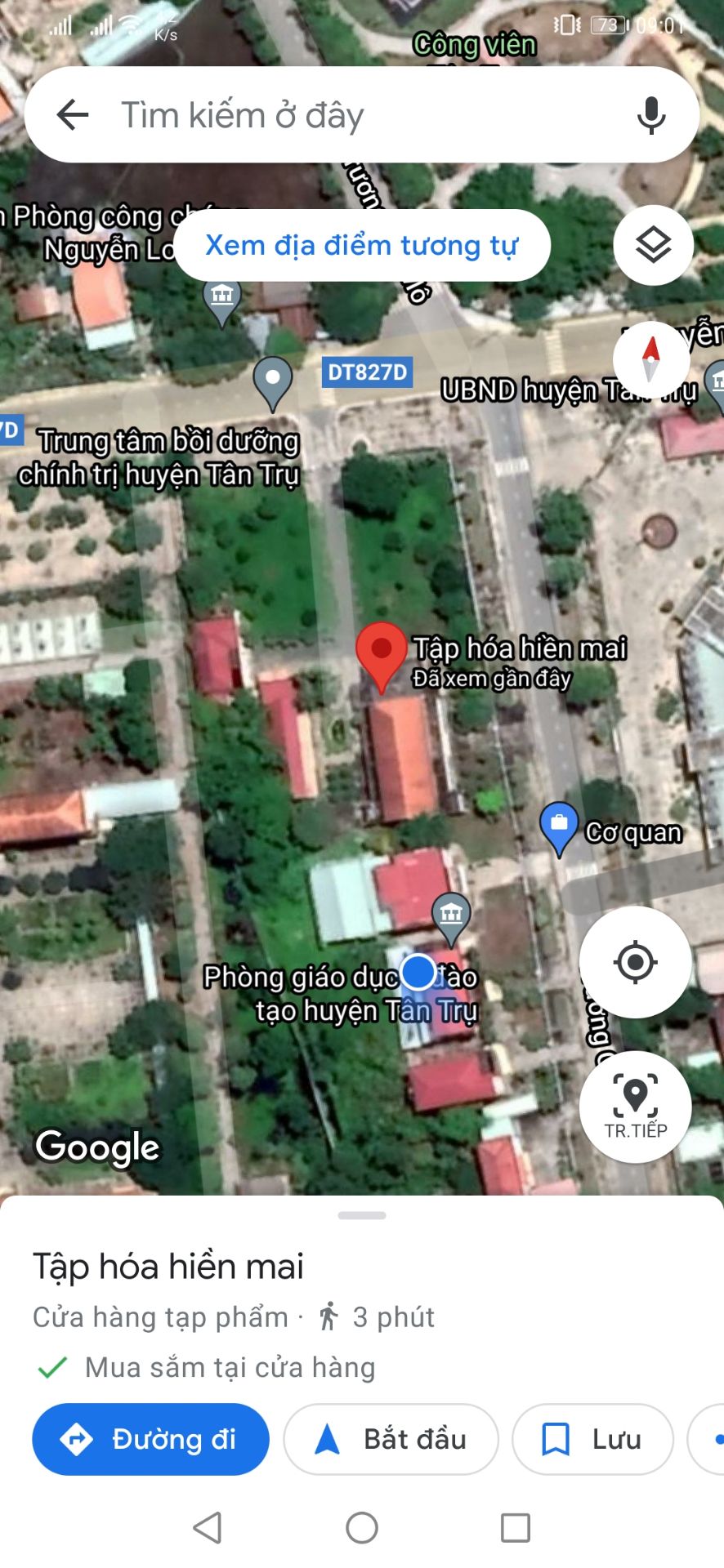Start navigation with the Đường đi button
724x1568 pixels.
tap(150, 1440)
